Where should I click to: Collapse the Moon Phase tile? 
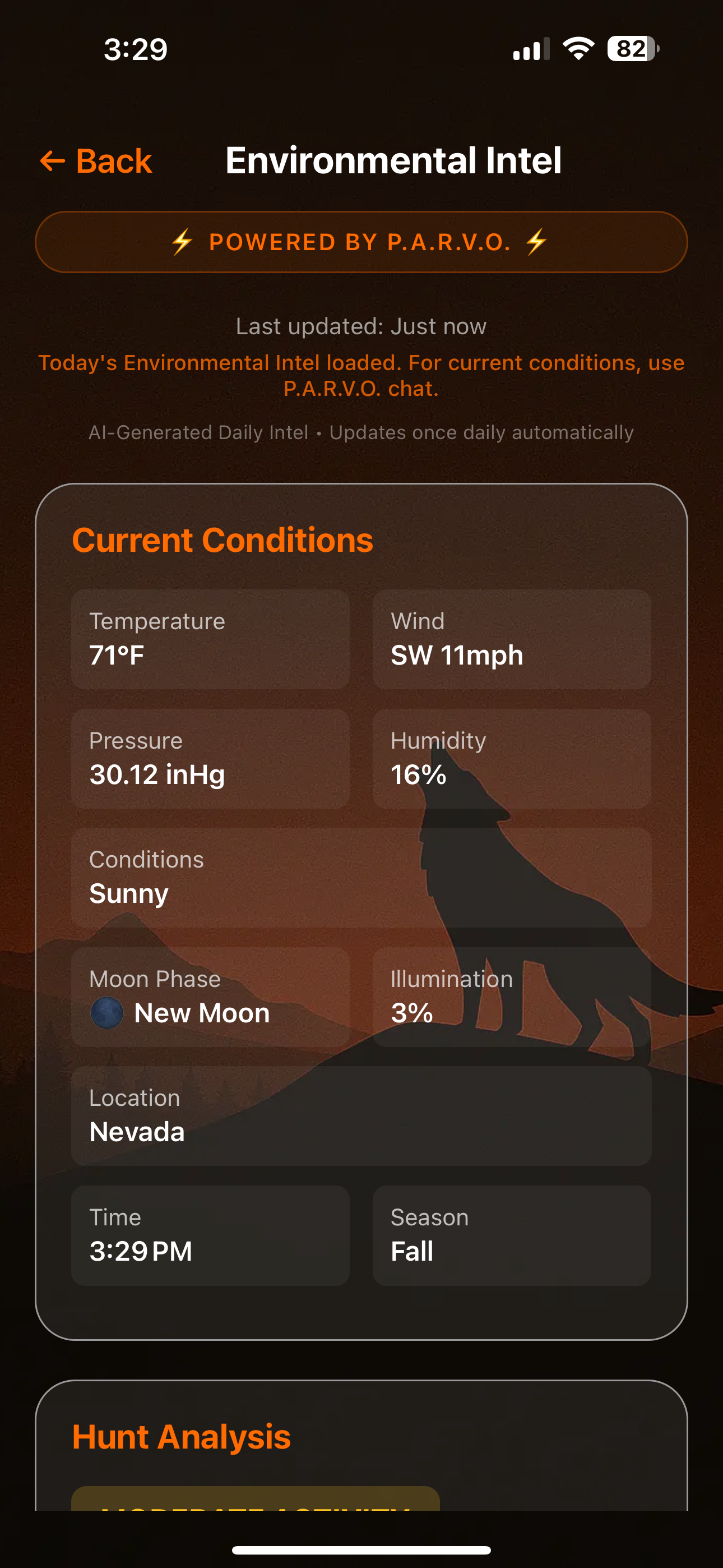pos(211,997)
